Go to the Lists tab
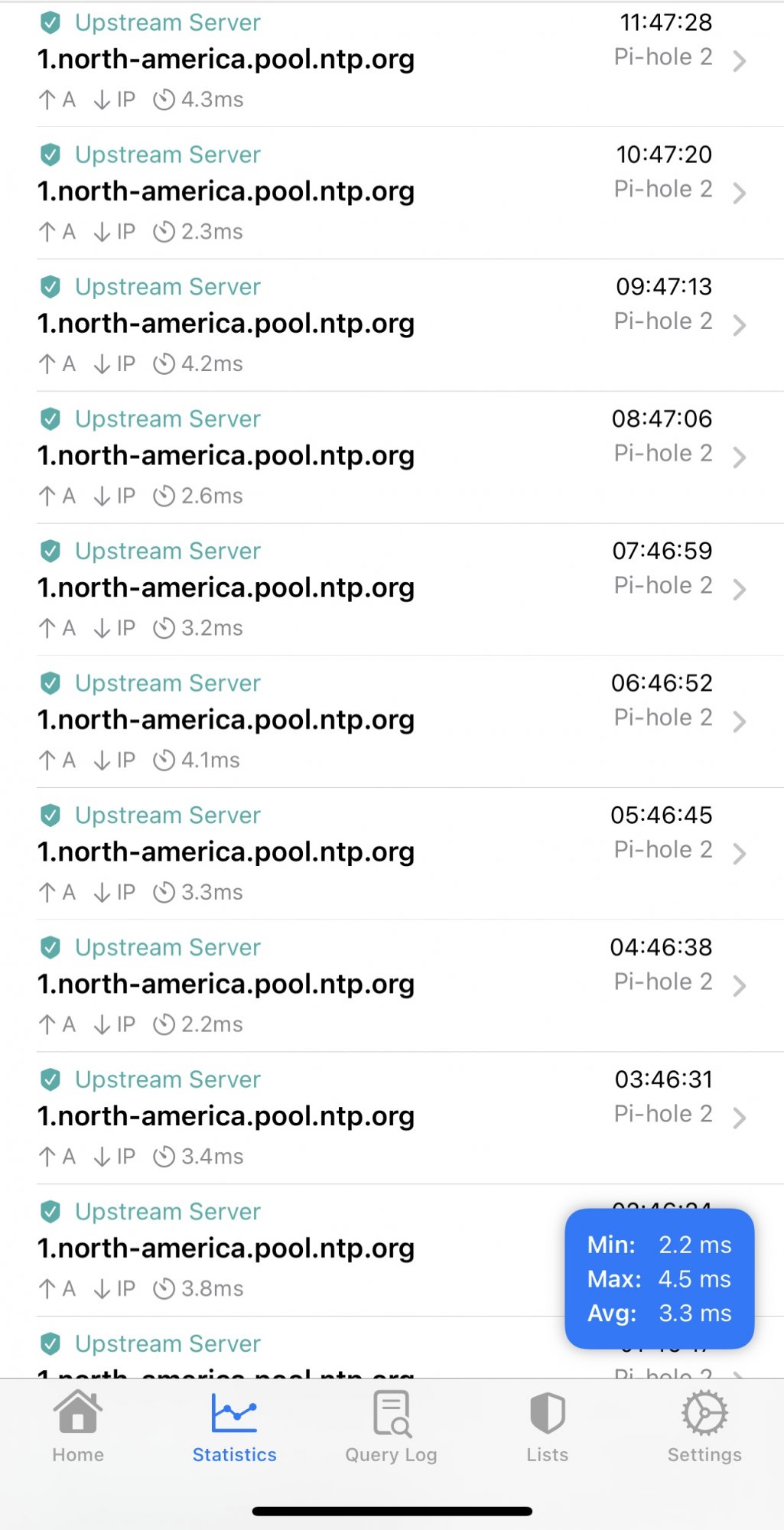784x1530 pixels. point(548,1426)
